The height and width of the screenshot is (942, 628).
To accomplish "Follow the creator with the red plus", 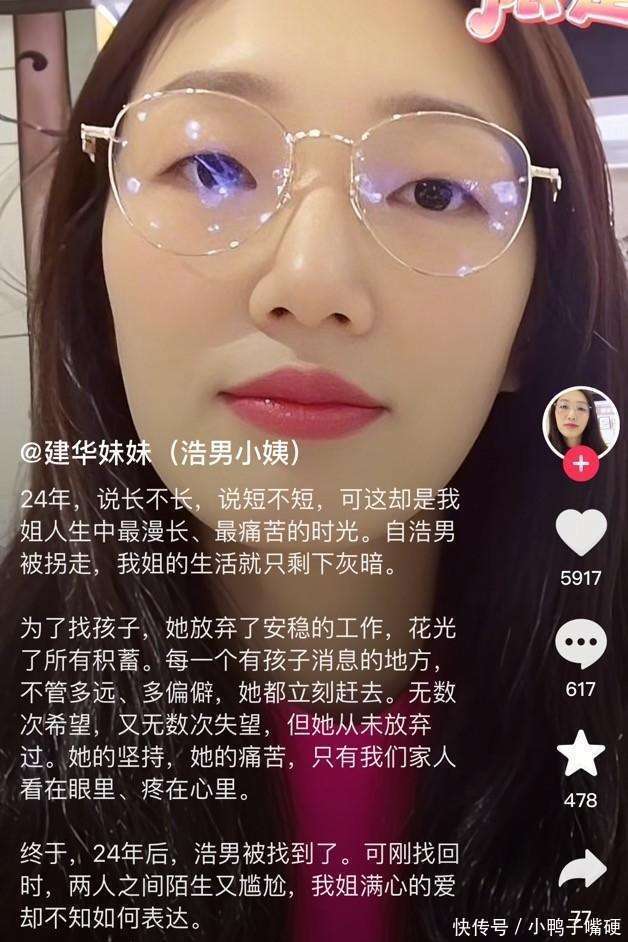I will pos(580,463).
